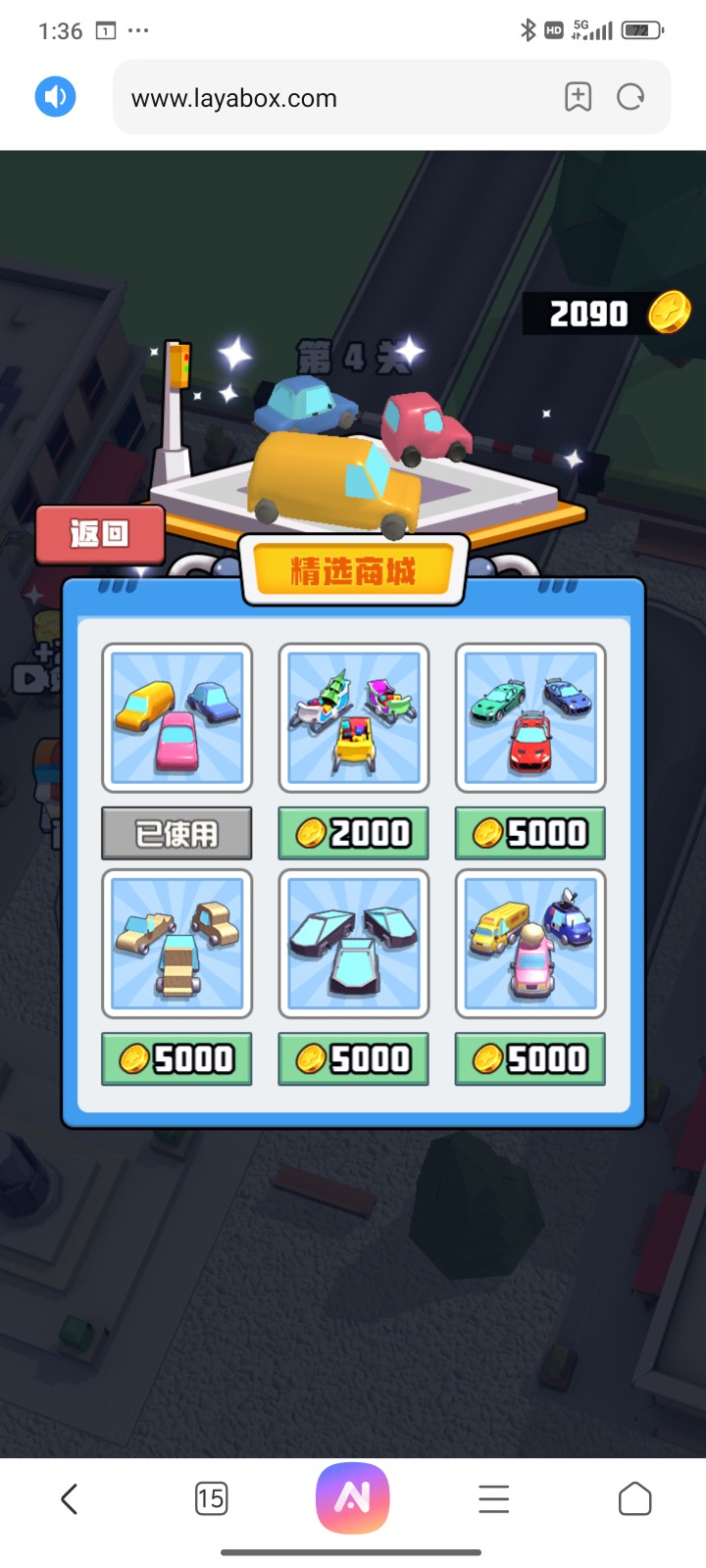Screen dimensions: 706x1568
Task: Preview the cyber trucks skin tile
Action: [353, 943]
